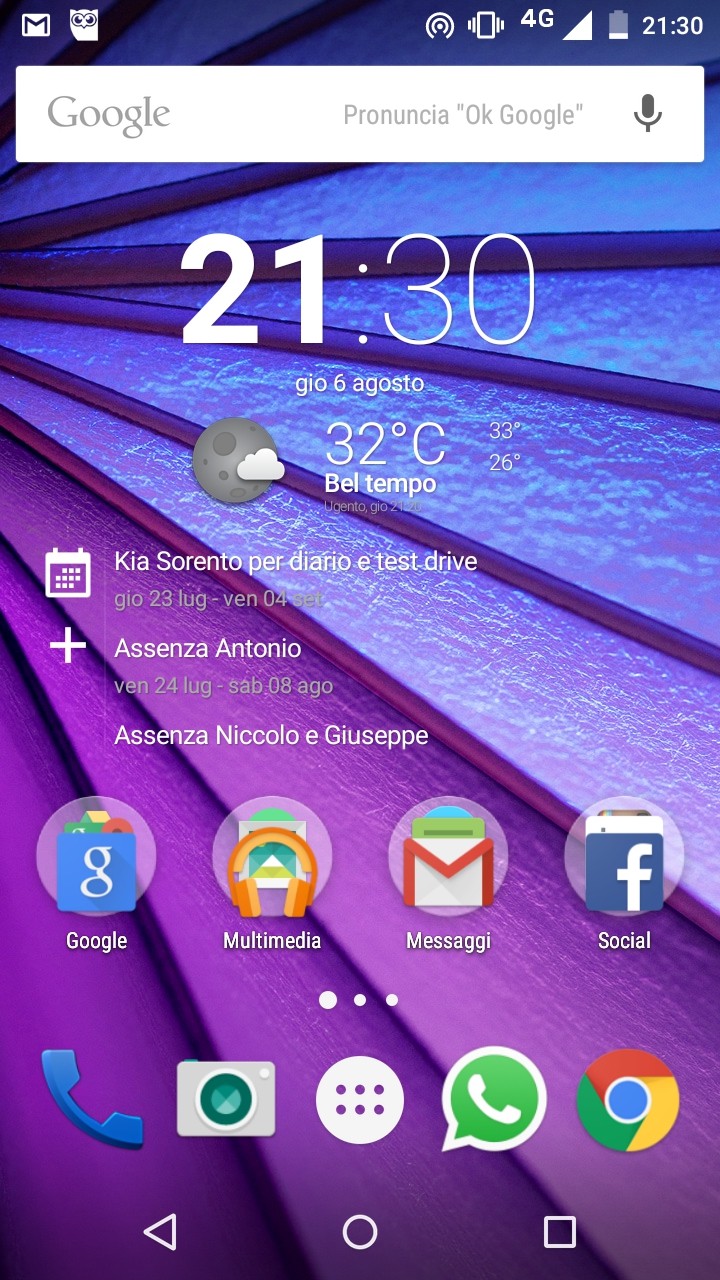720x1280 pixels.
Task: Open the Google folder
Action: pyautogui.click(x=96, y=857)
